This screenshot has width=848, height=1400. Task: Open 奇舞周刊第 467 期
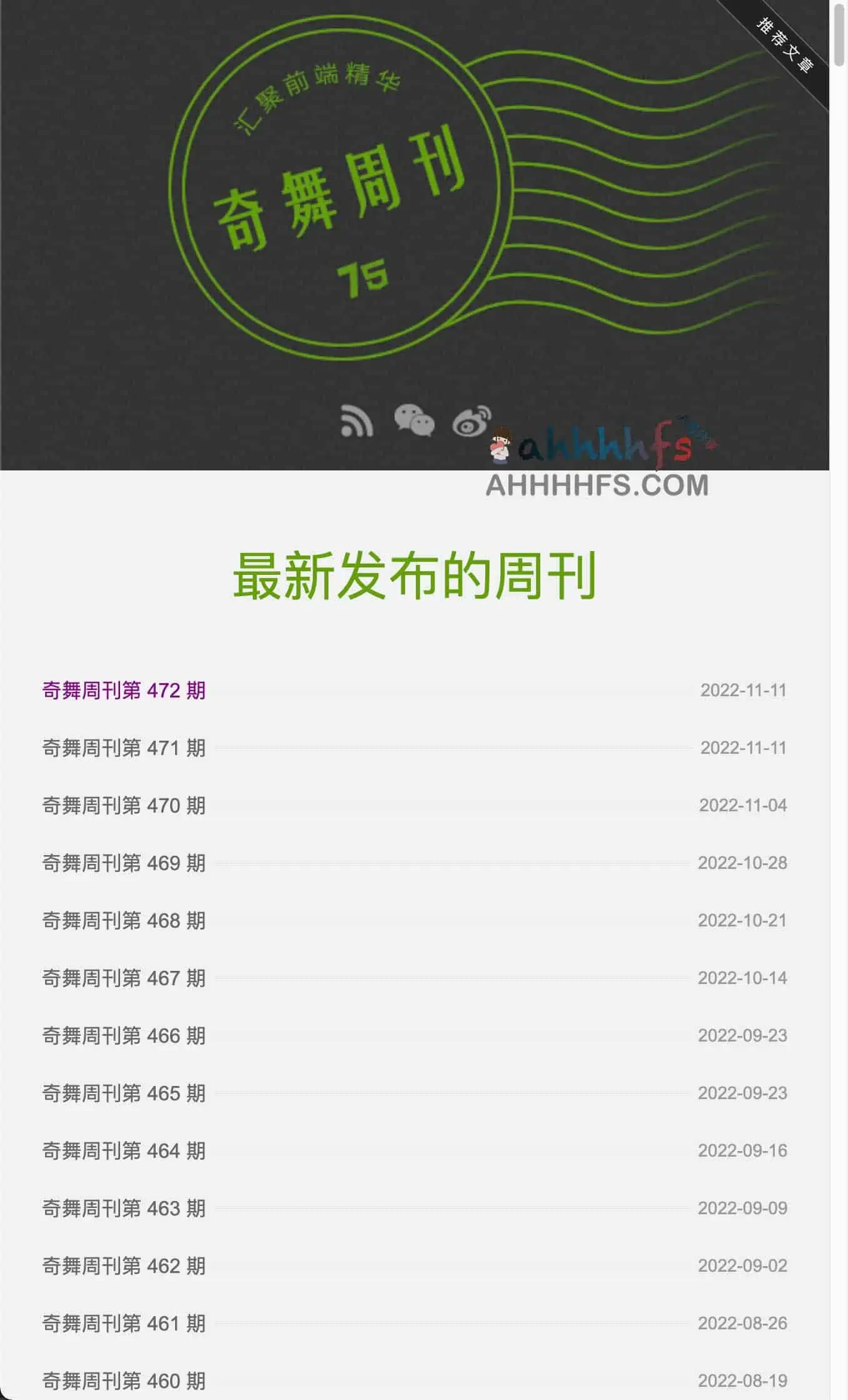coord(124,978)
